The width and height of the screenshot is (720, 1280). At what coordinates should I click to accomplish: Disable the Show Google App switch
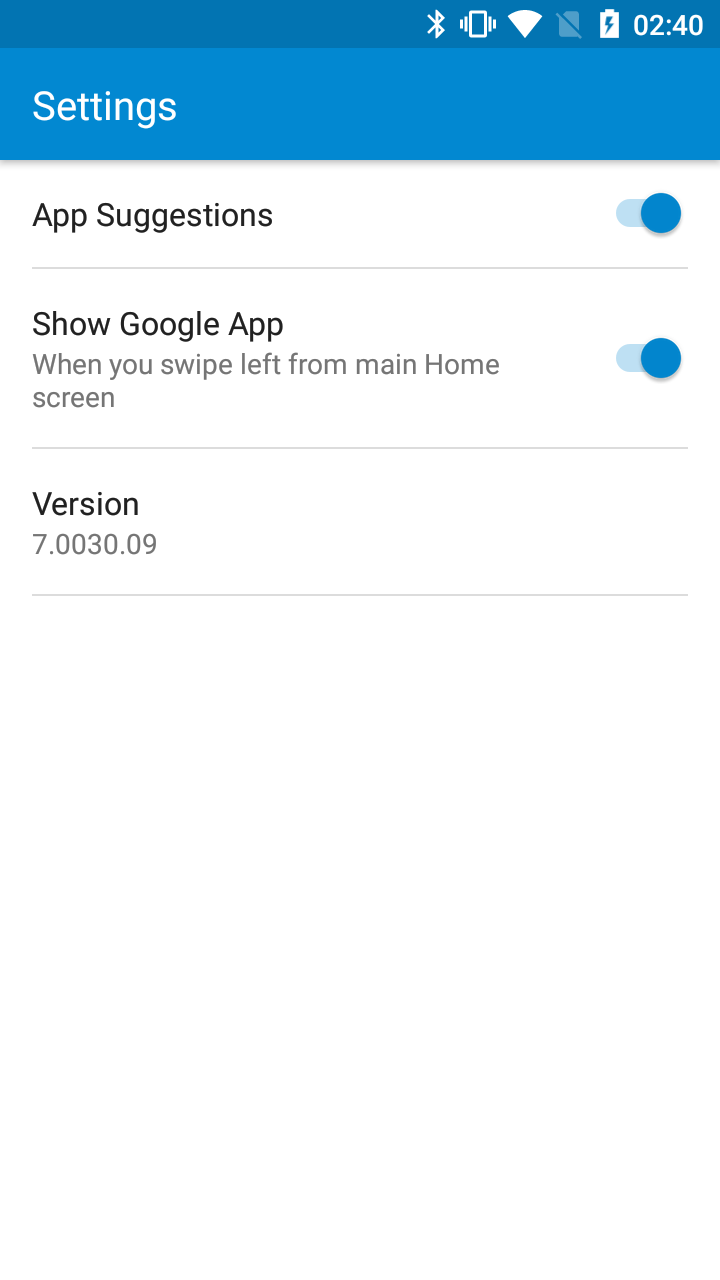(x=648, y=358)
